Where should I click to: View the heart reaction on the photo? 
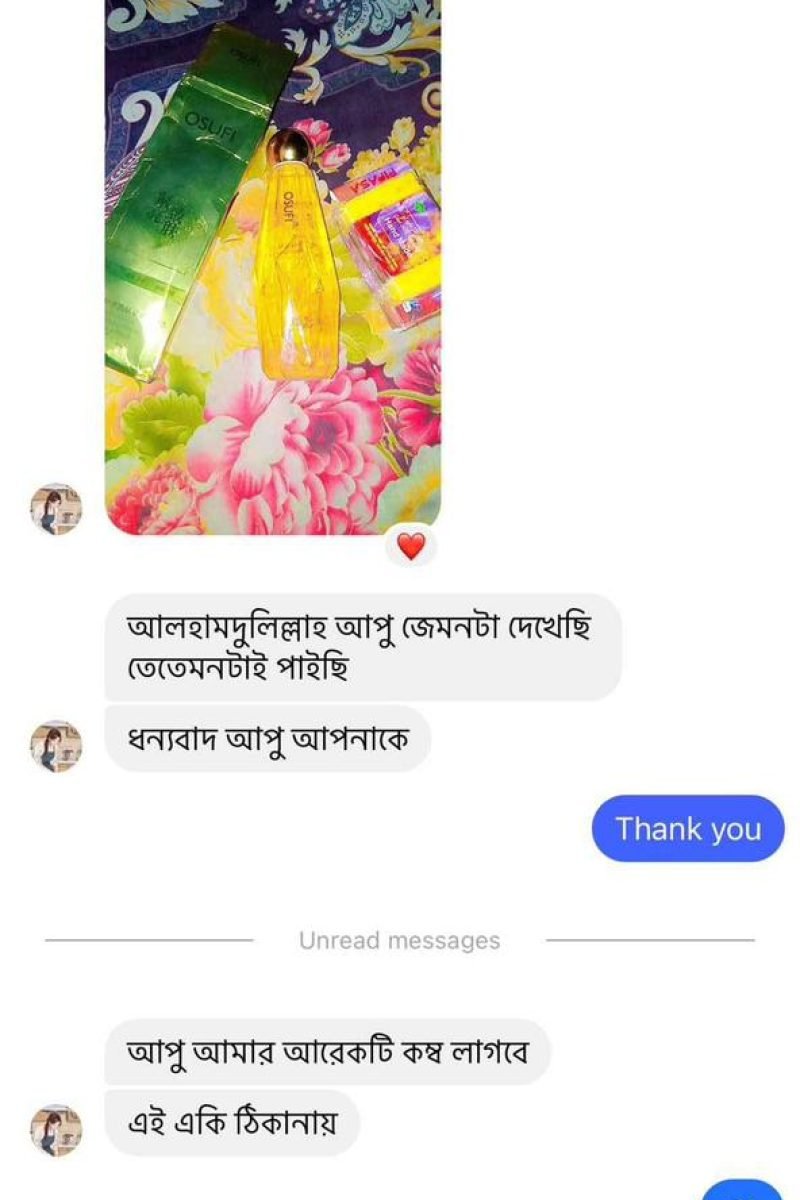411,546
